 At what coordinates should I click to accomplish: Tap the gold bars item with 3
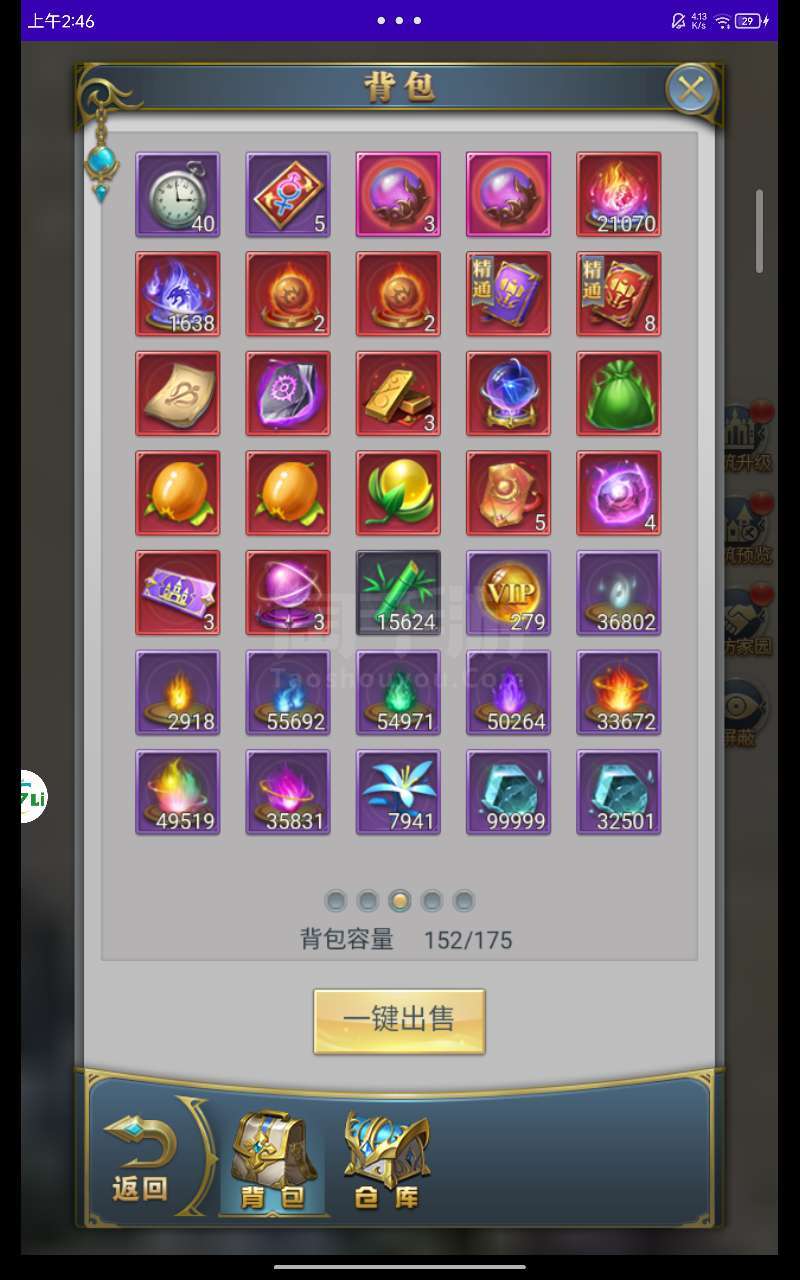point(398,394)
